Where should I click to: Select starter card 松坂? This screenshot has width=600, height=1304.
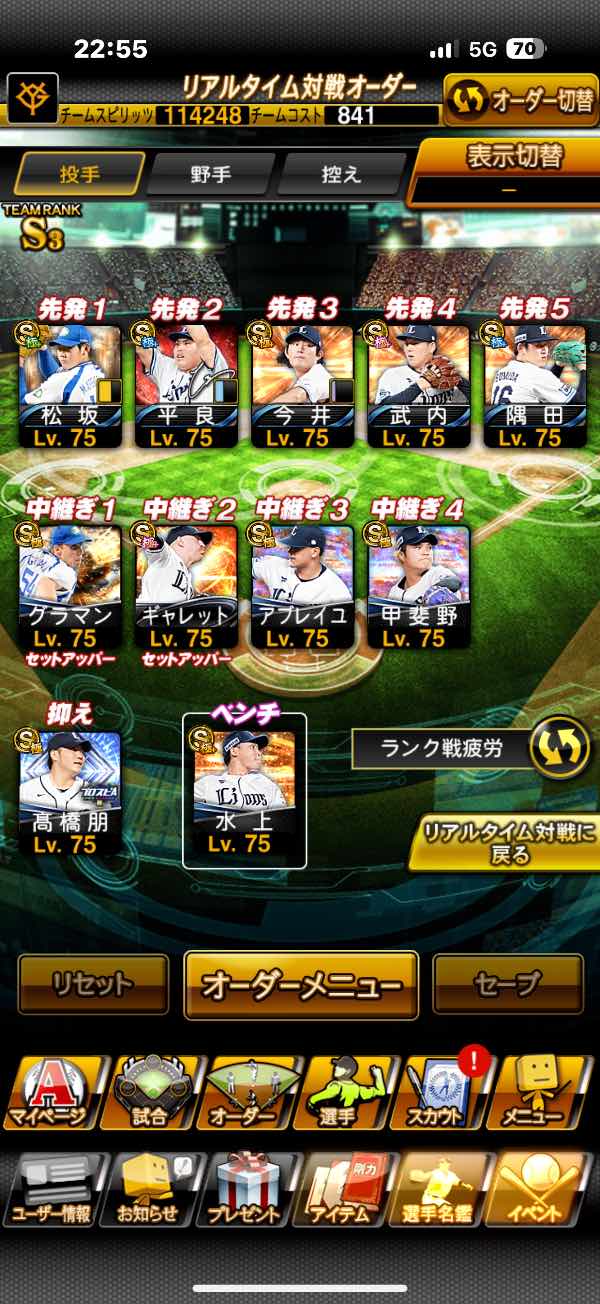pos(70,385)
